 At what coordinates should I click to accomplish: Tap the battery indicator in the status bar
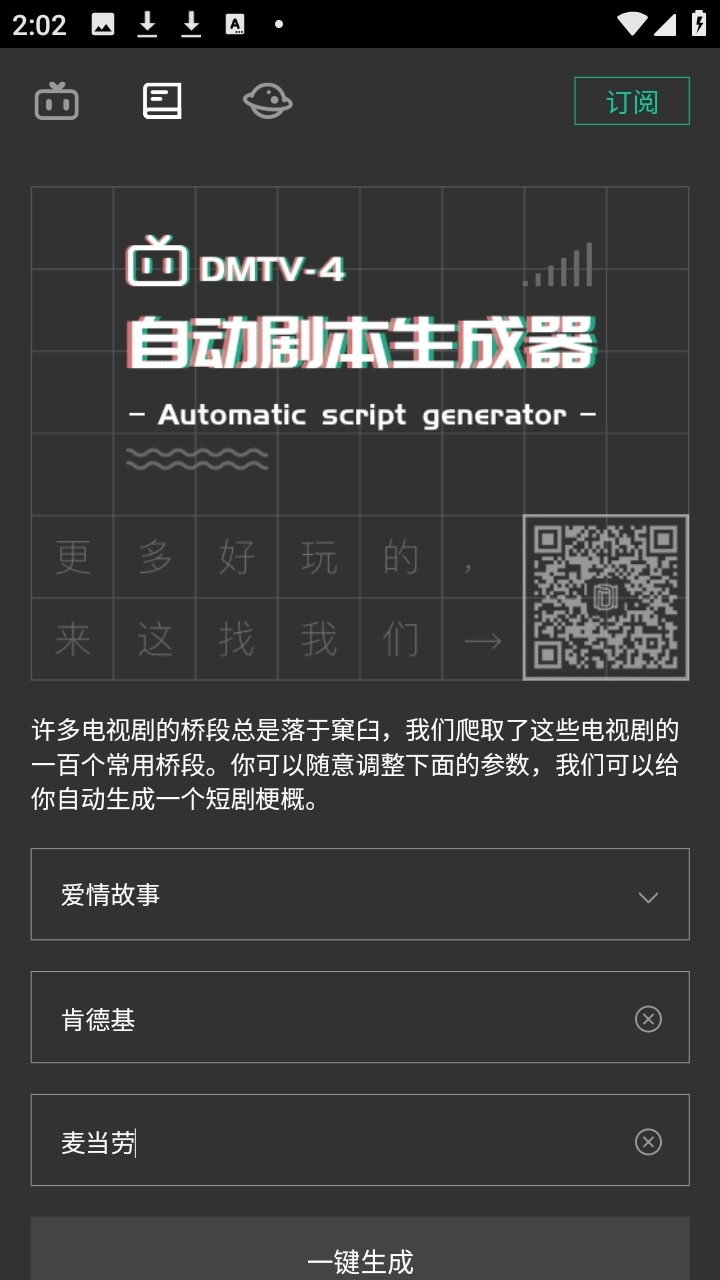[698, 24]
